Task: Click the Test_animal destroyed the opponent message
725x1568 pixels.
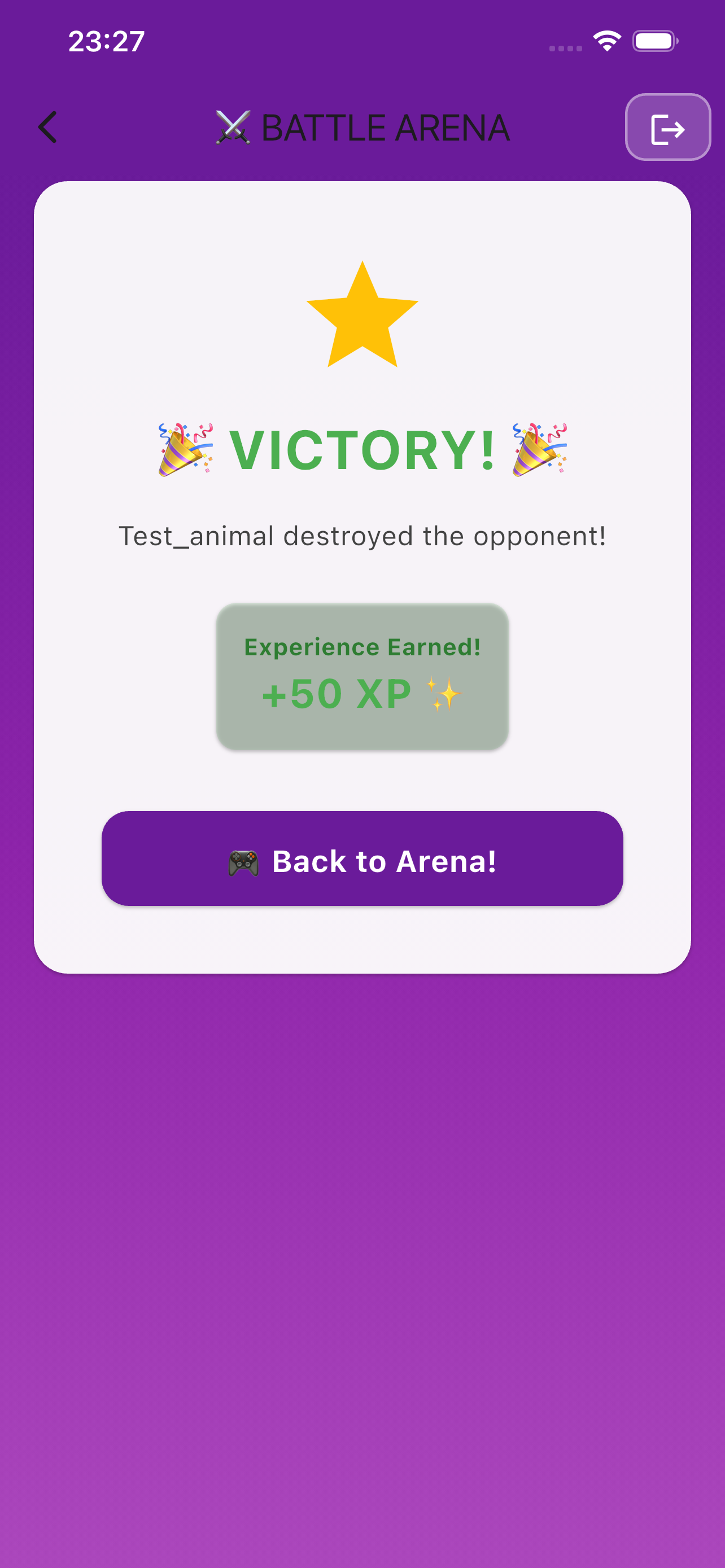Action: coord(362,536)
